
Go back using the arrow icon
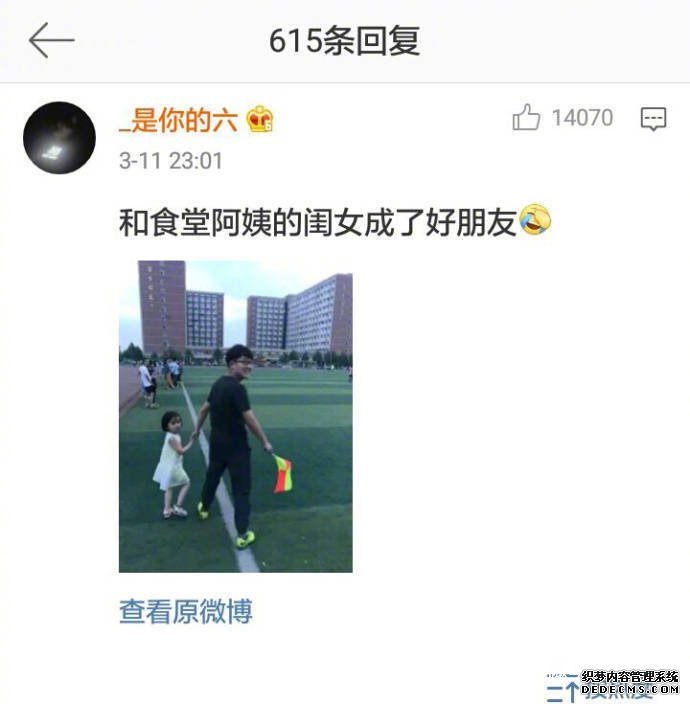[x=51, y=40]
